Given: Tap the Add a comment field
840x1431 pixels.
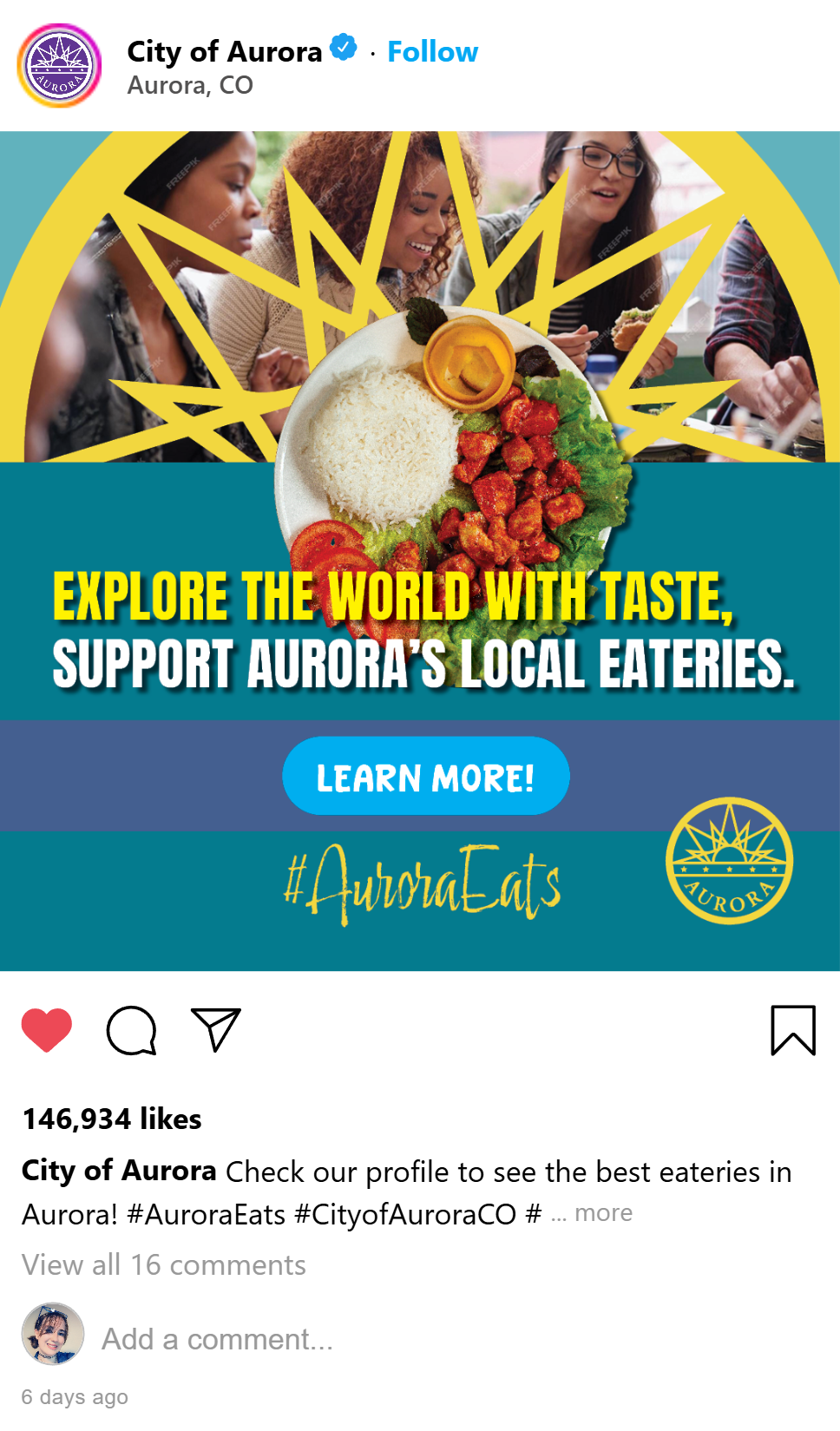Looking at the screenshot, I should point(217,1339).
